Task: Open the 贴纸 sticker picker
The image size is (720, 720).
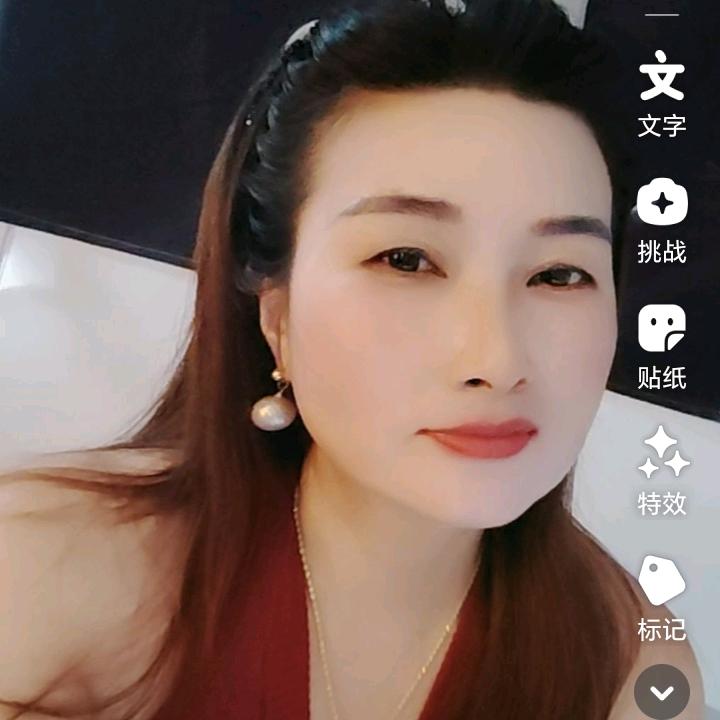Action: [x=662, y=345]
